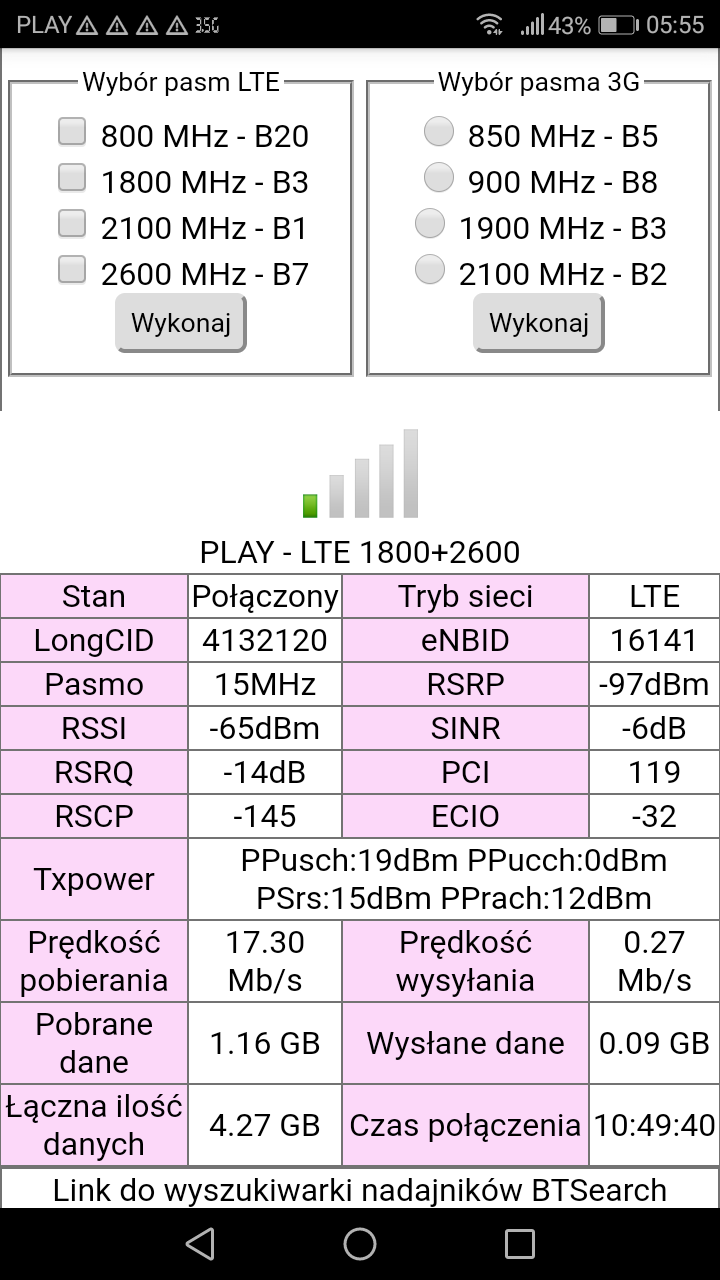Check the 1800 MHz - B3 LTE band
Screen dimensions: 720x1280
tap(72, 177)
